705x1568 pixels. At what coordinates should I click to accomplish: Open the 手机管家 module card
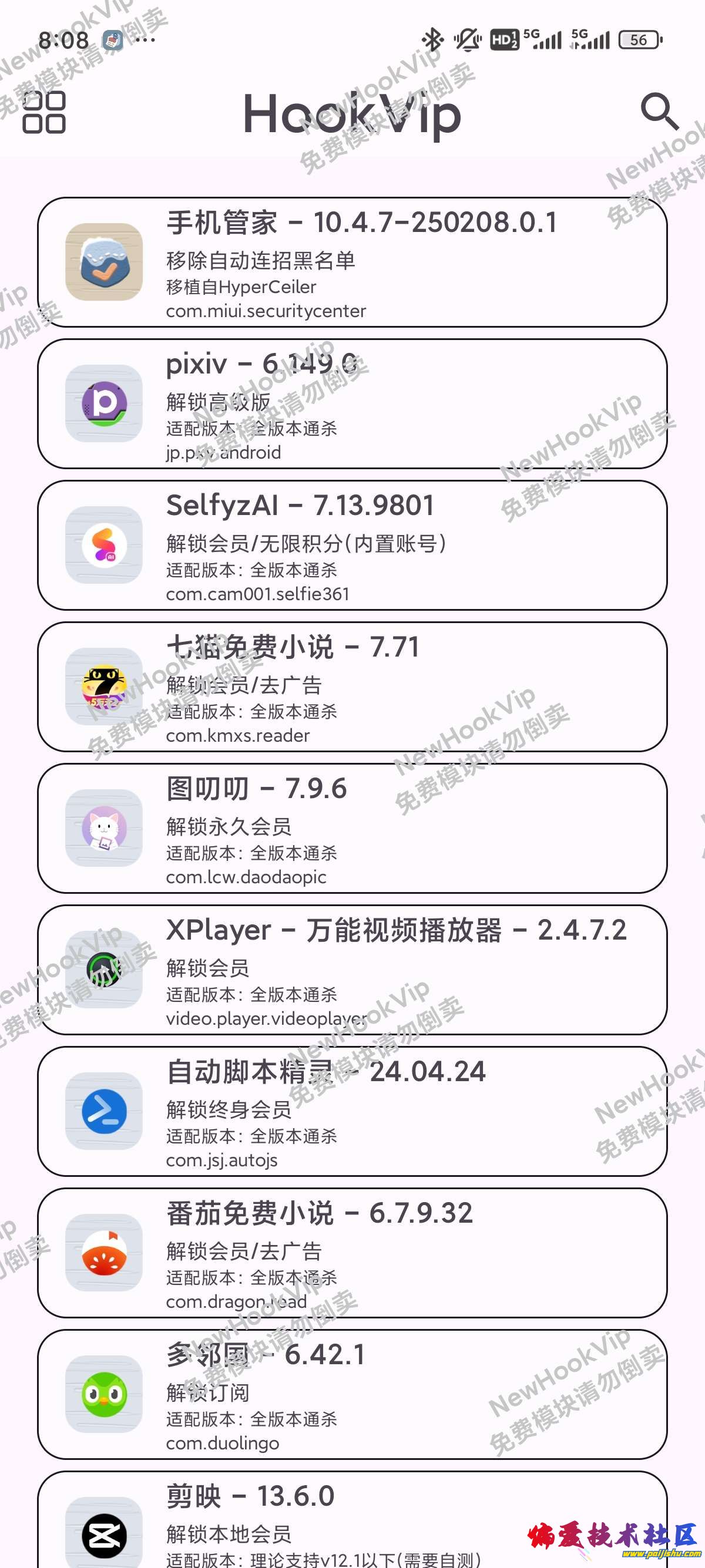click(x=352, y=263)
